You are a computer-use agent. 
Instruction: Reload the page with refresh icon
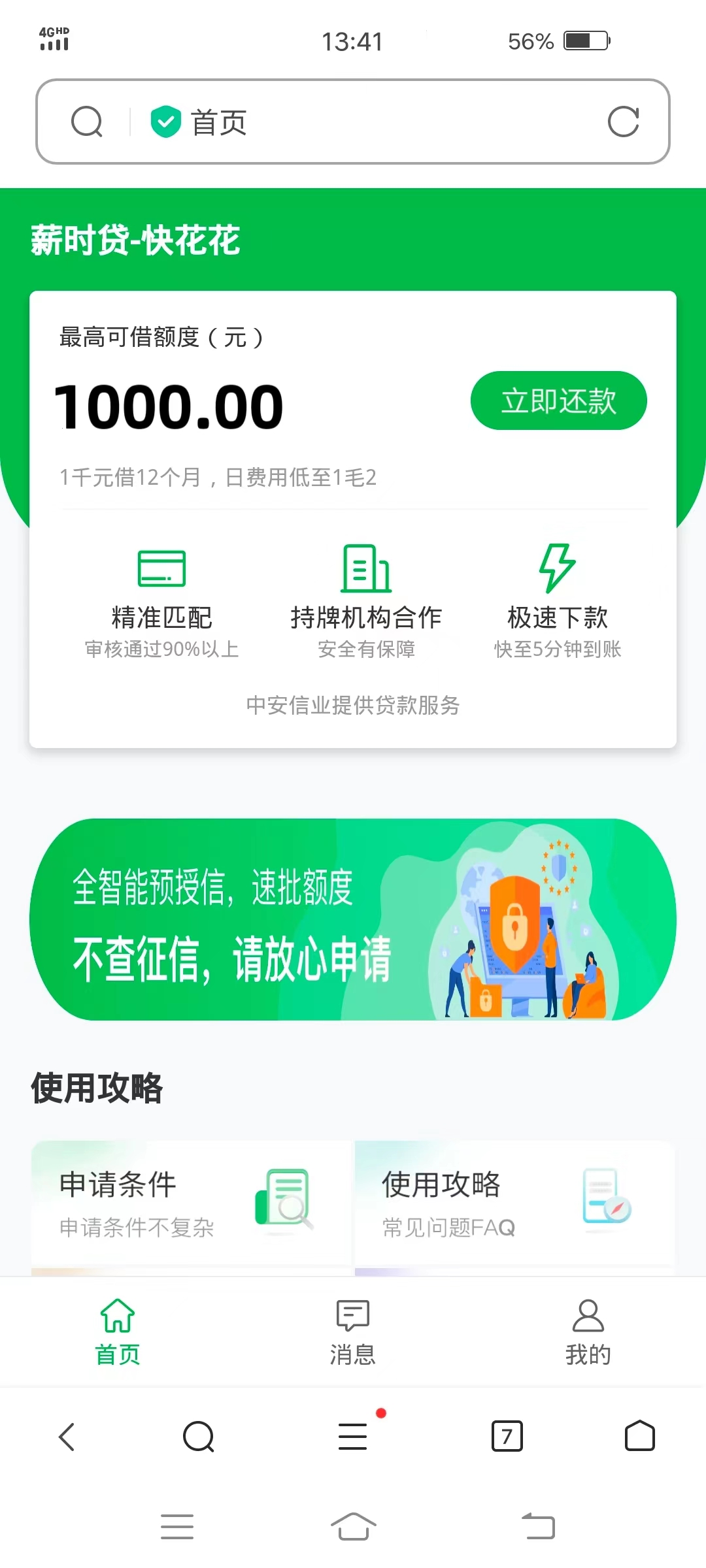623,122
